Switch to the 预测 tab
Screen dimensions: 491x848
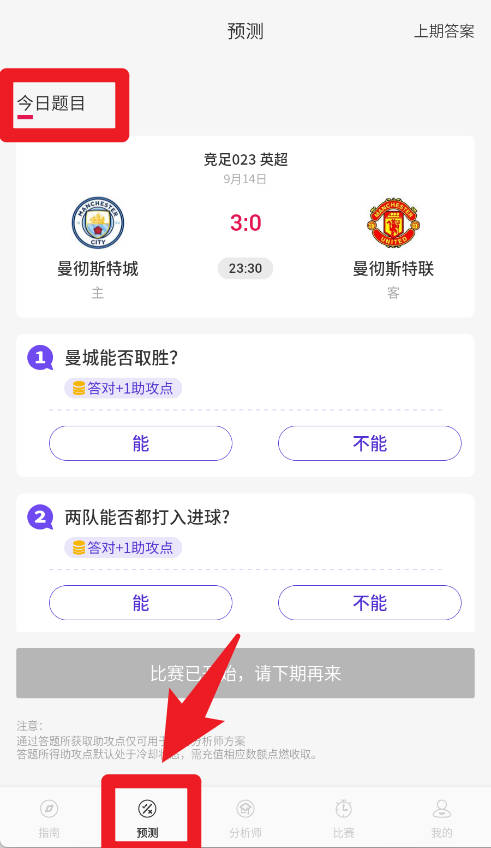(147, 818)
